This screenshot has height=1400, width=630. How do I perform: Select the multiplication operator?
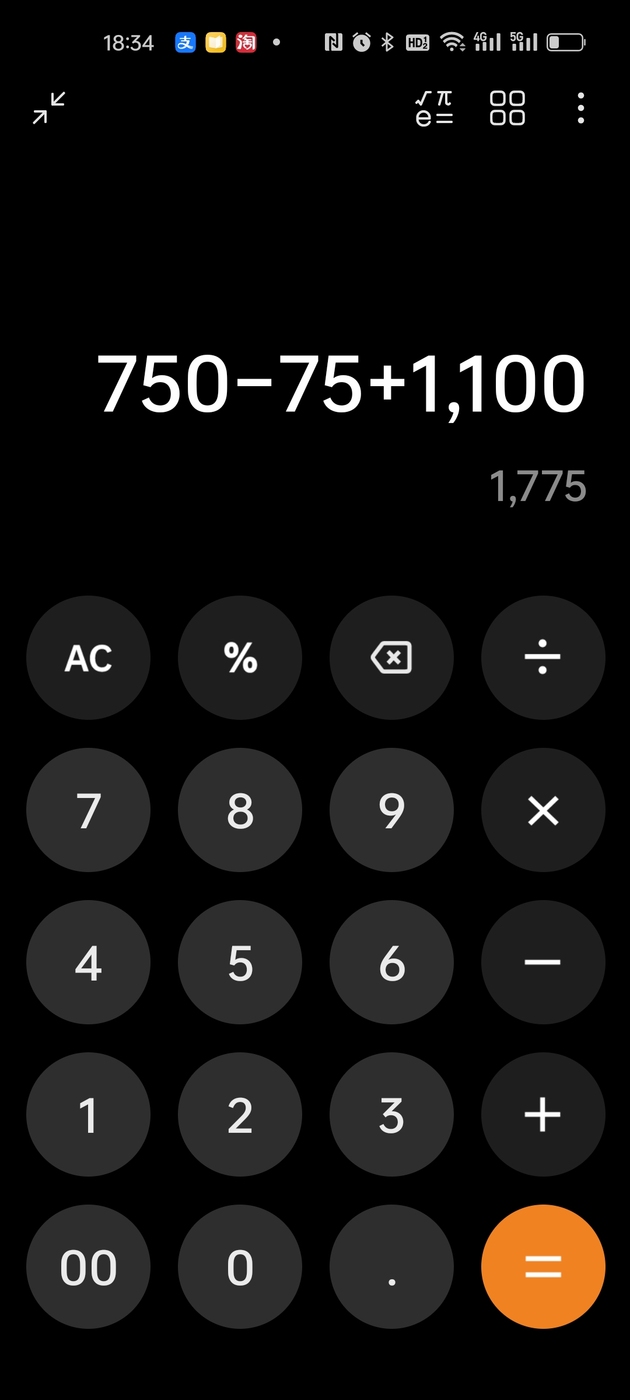click(x=543, y=810)
